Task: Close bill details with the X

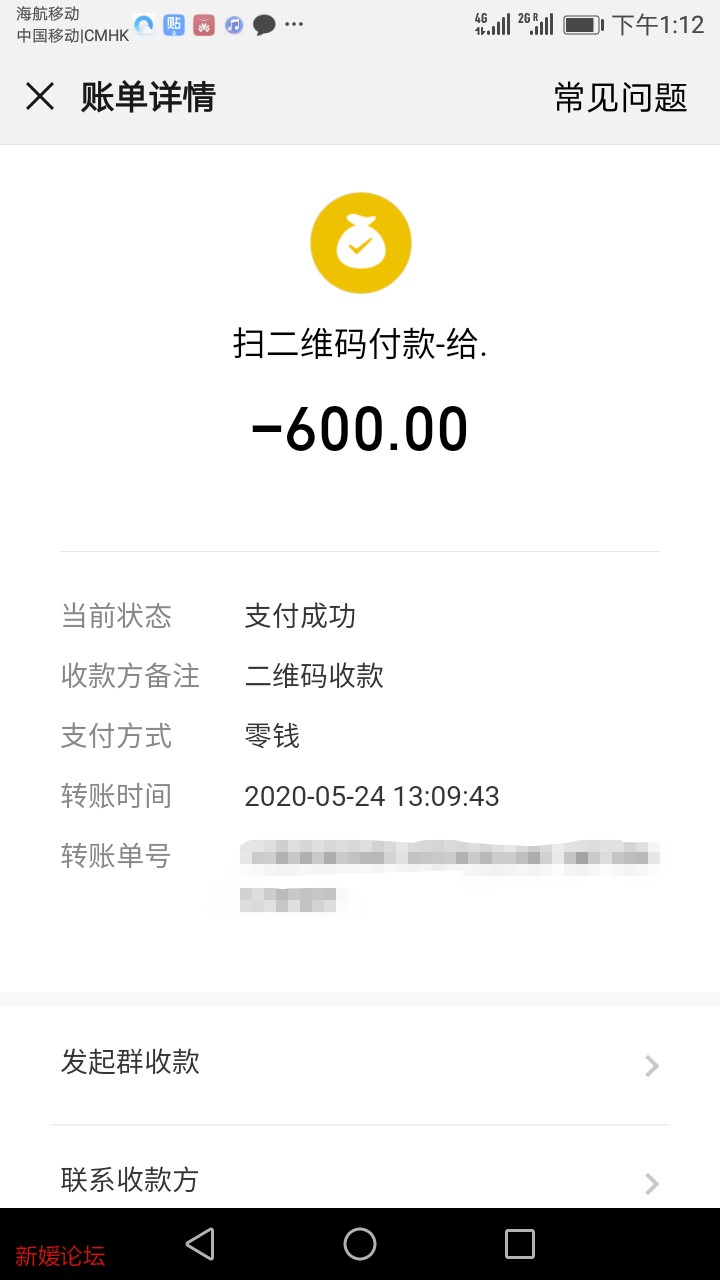Action: coord(40,96)
